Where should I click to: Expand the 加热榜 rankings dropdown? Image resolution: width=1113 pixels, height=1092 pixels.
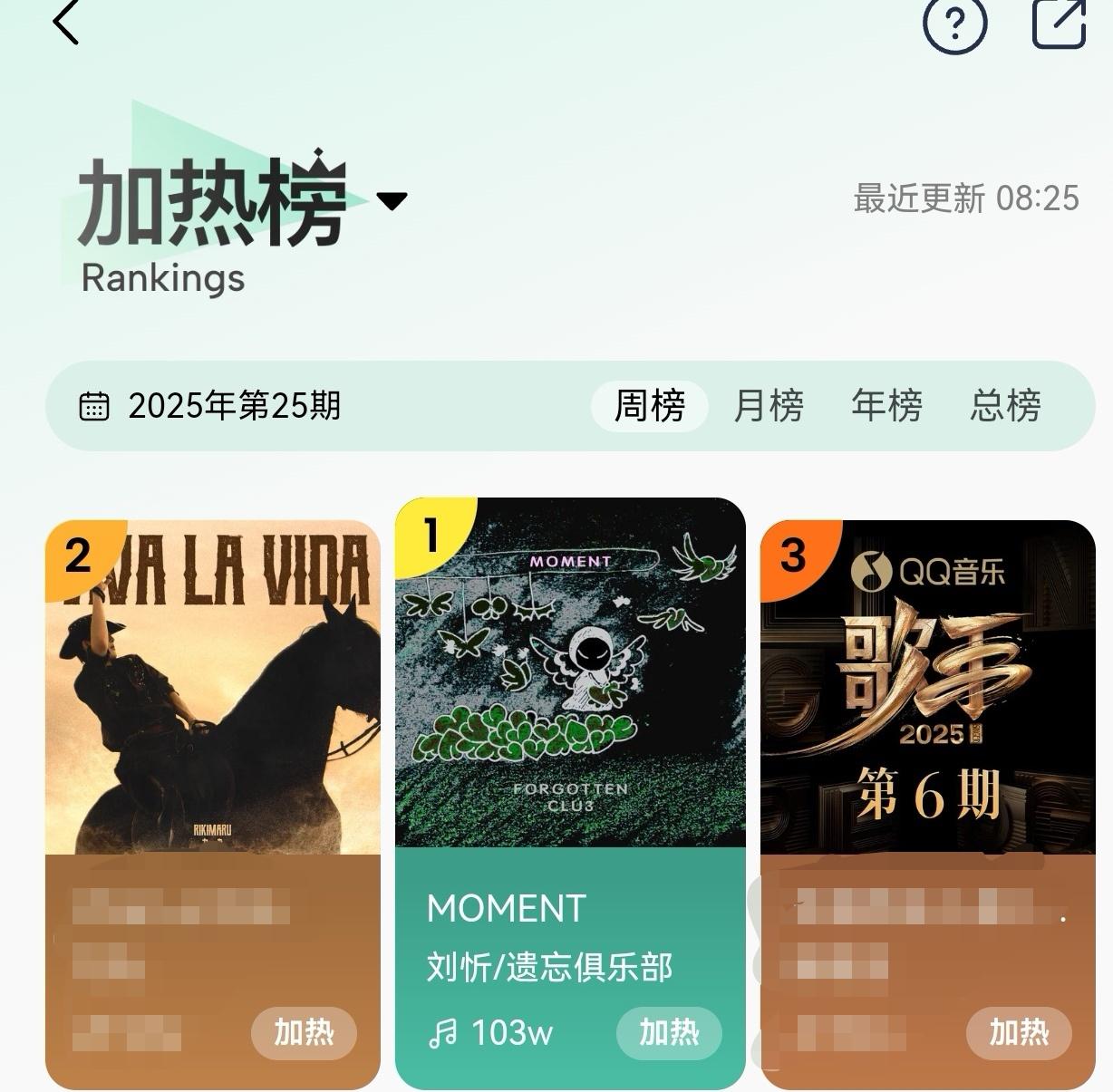pyautogui.click(x=392, y=201)
